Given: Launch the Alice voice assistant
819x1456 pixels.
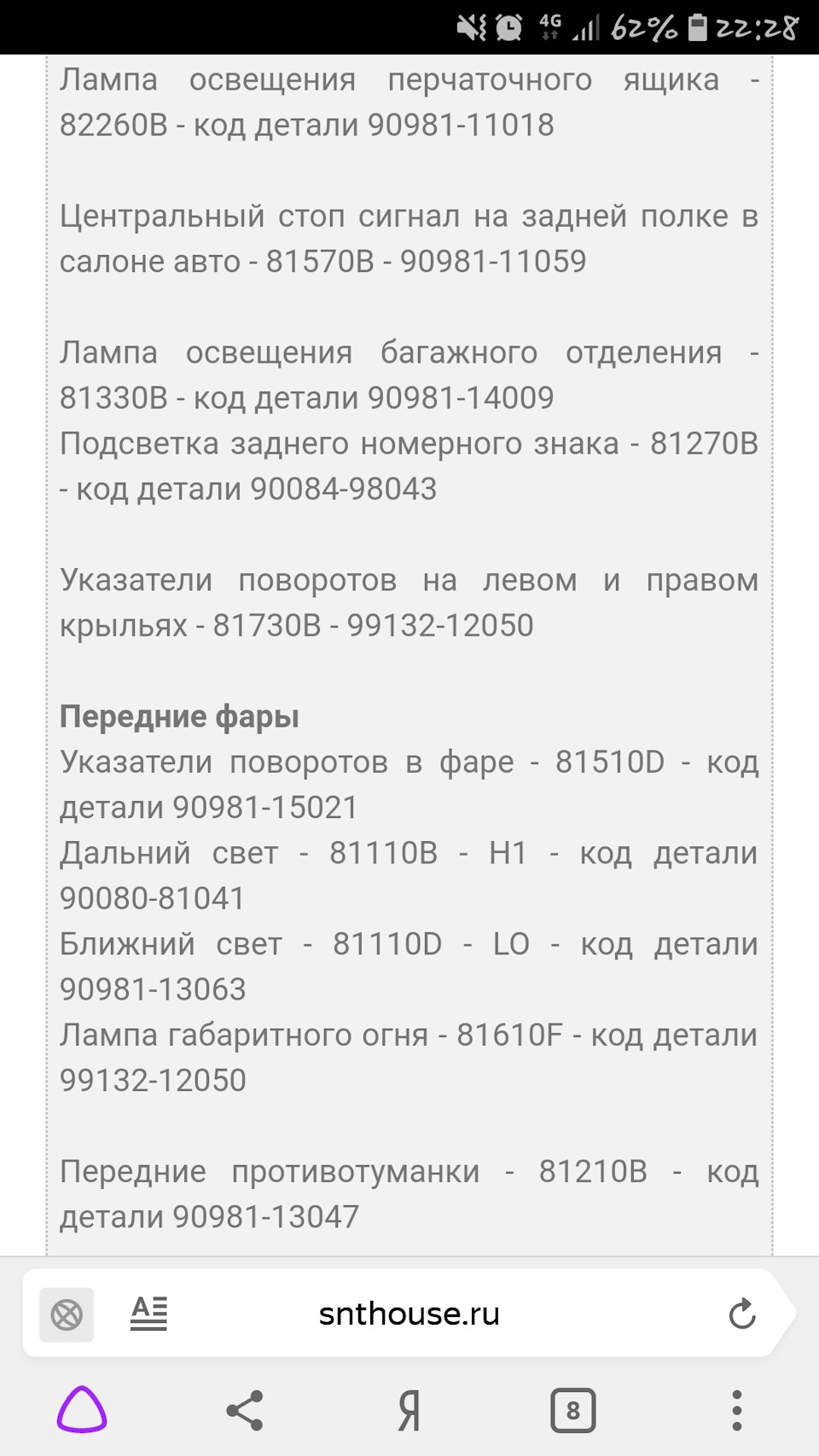Looking at the screenshot, I should (x=82, y=1410).
